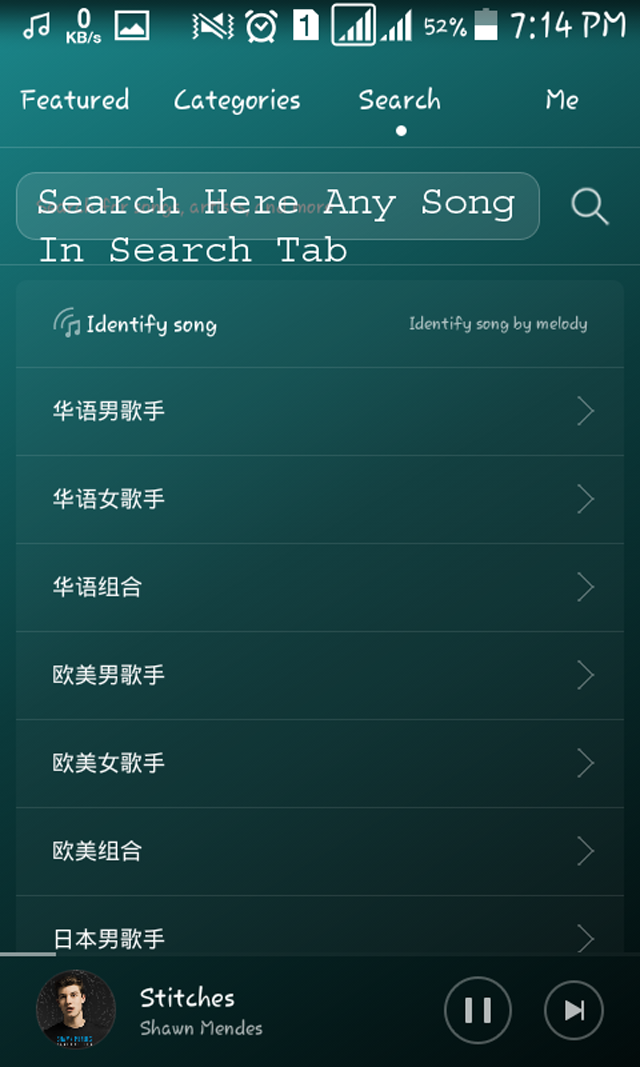
Task: Browse the 华语组合 category
Action: (320, 587)
